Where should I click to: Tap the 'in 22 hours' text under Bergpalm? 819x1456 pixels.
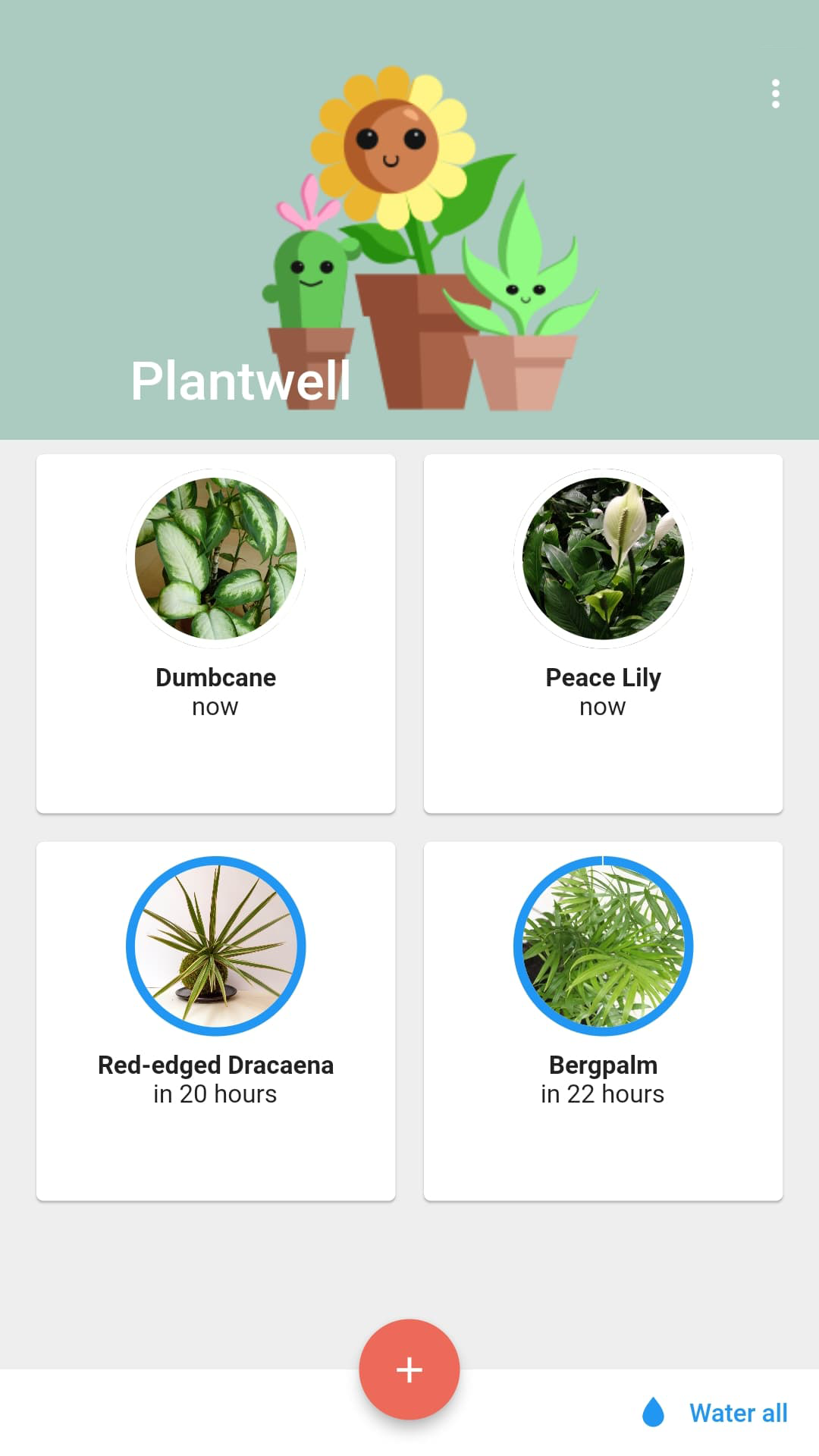(x=603, y=1093)
